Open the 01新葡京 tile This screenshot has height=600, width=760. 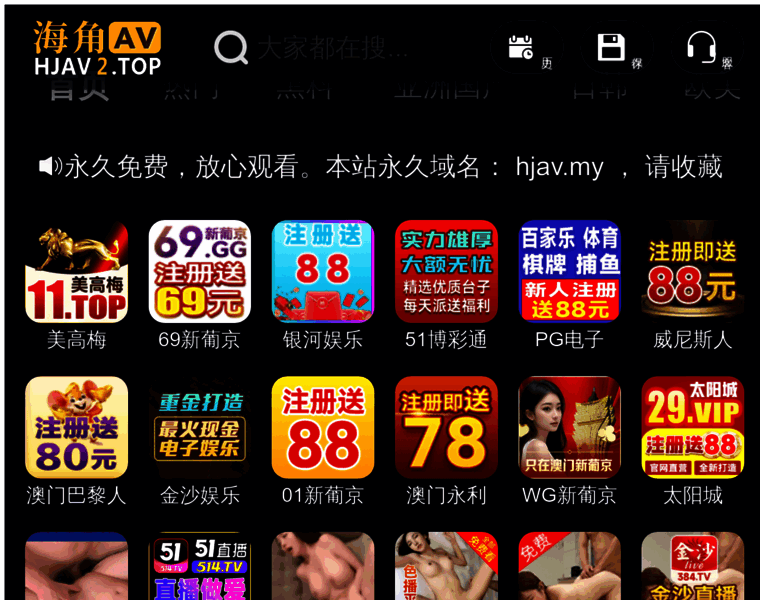point(323,428)
